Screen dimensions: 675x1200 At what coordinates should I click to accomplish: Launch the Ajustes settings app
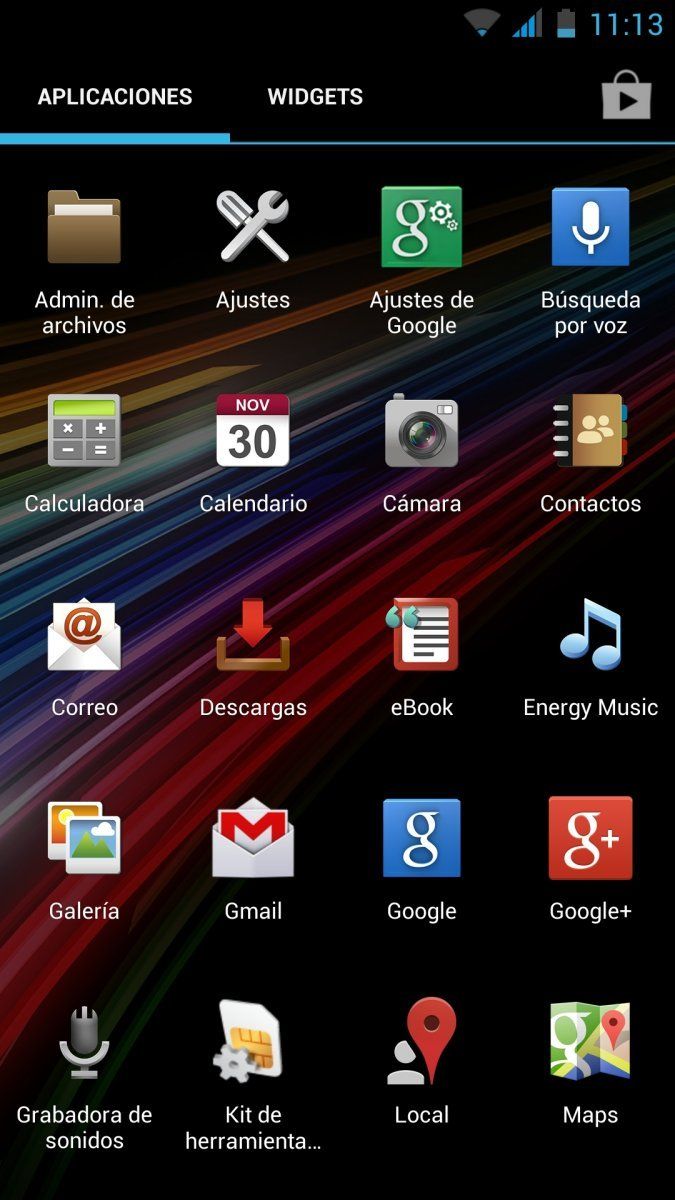point(253,228)
